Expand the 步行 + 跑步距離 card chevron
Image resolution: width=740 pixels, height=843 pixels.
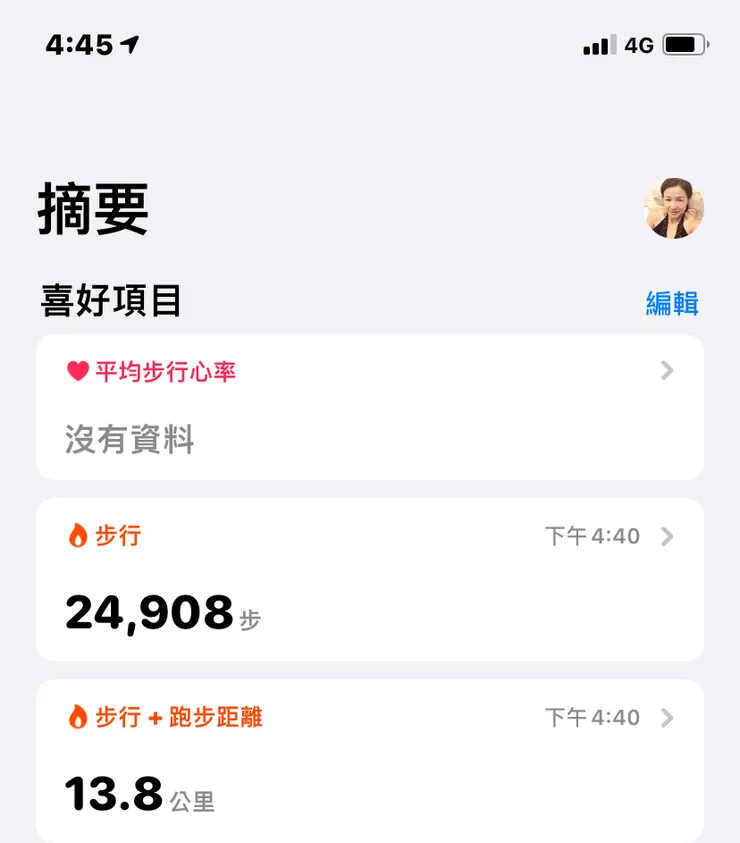(x=666, y=717)
